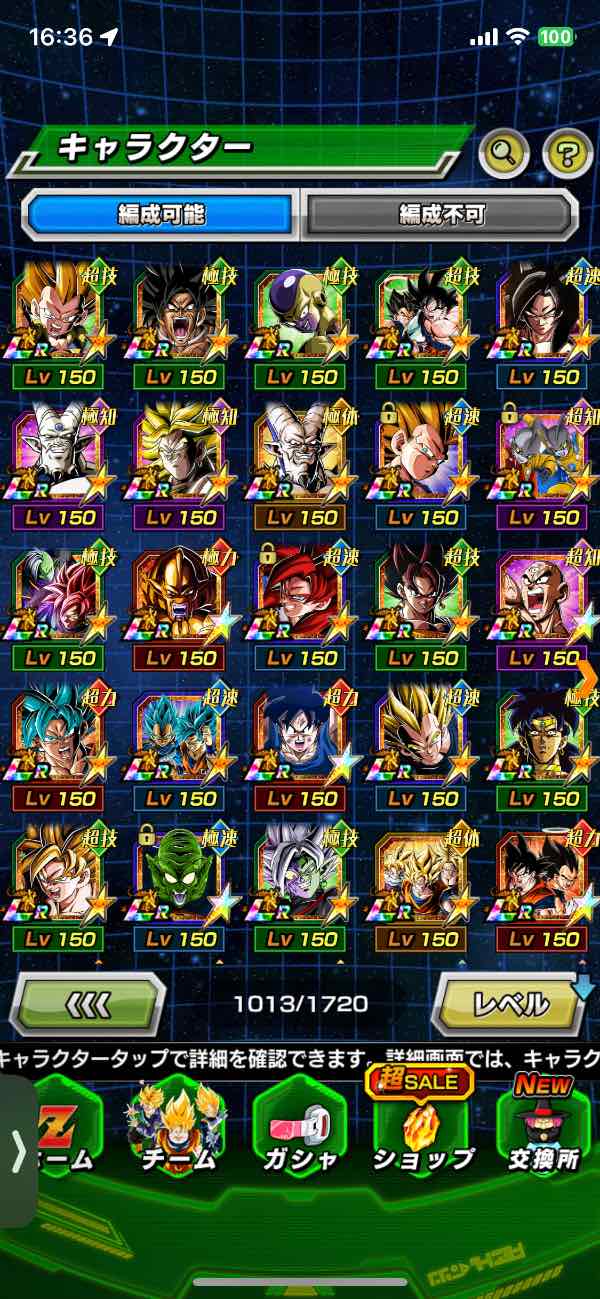This screenshot has height=1299, width=600.
Task: Switch to the 編成可能 tab
Action: (x=160, y=214)
